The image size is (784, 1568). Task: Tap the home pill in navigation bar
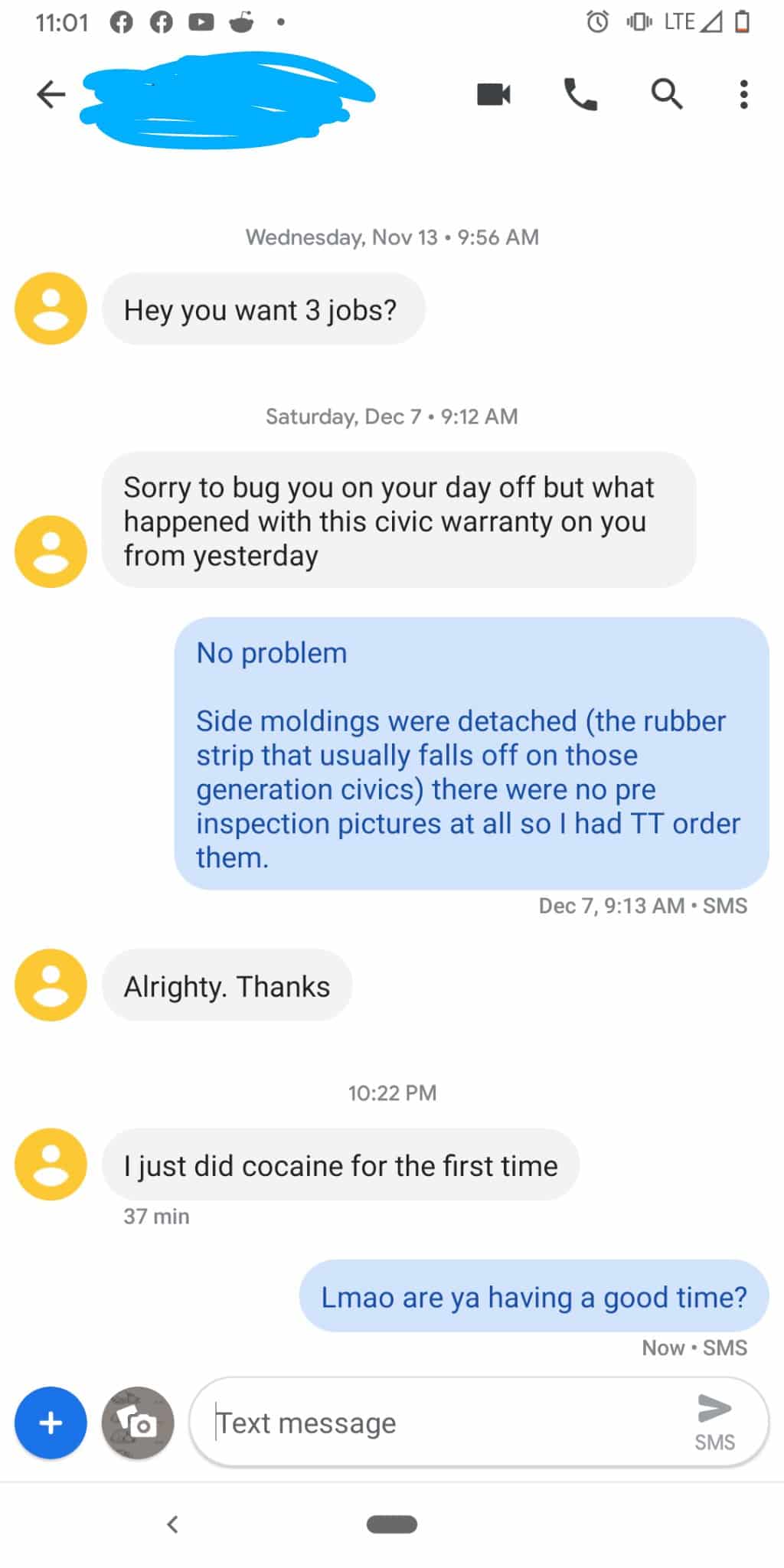point(392,1524)
